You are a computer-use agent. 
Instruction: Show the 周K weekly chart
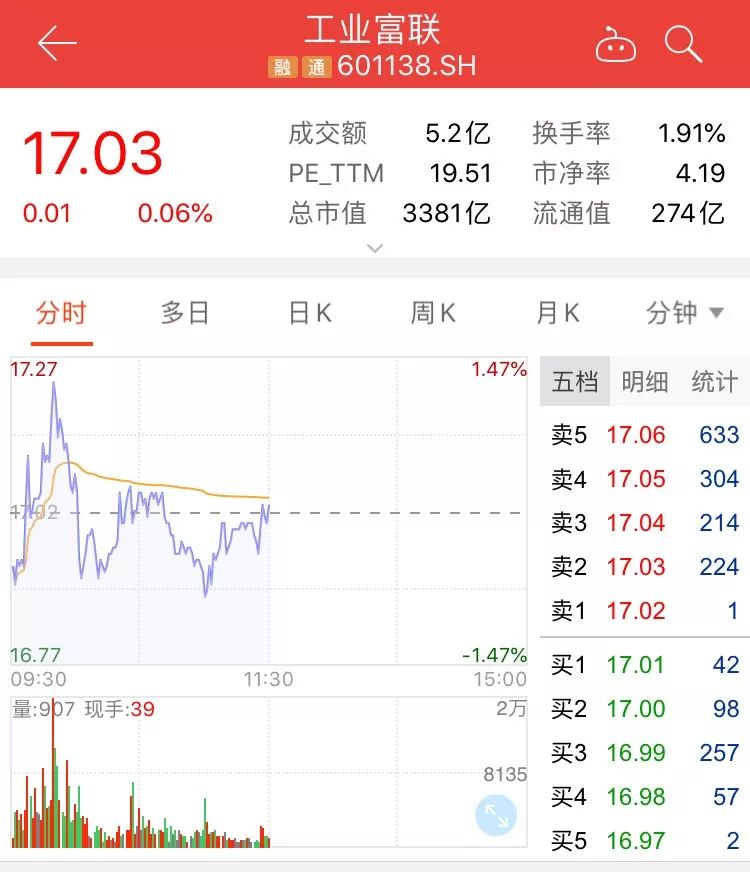coord(433,313)
